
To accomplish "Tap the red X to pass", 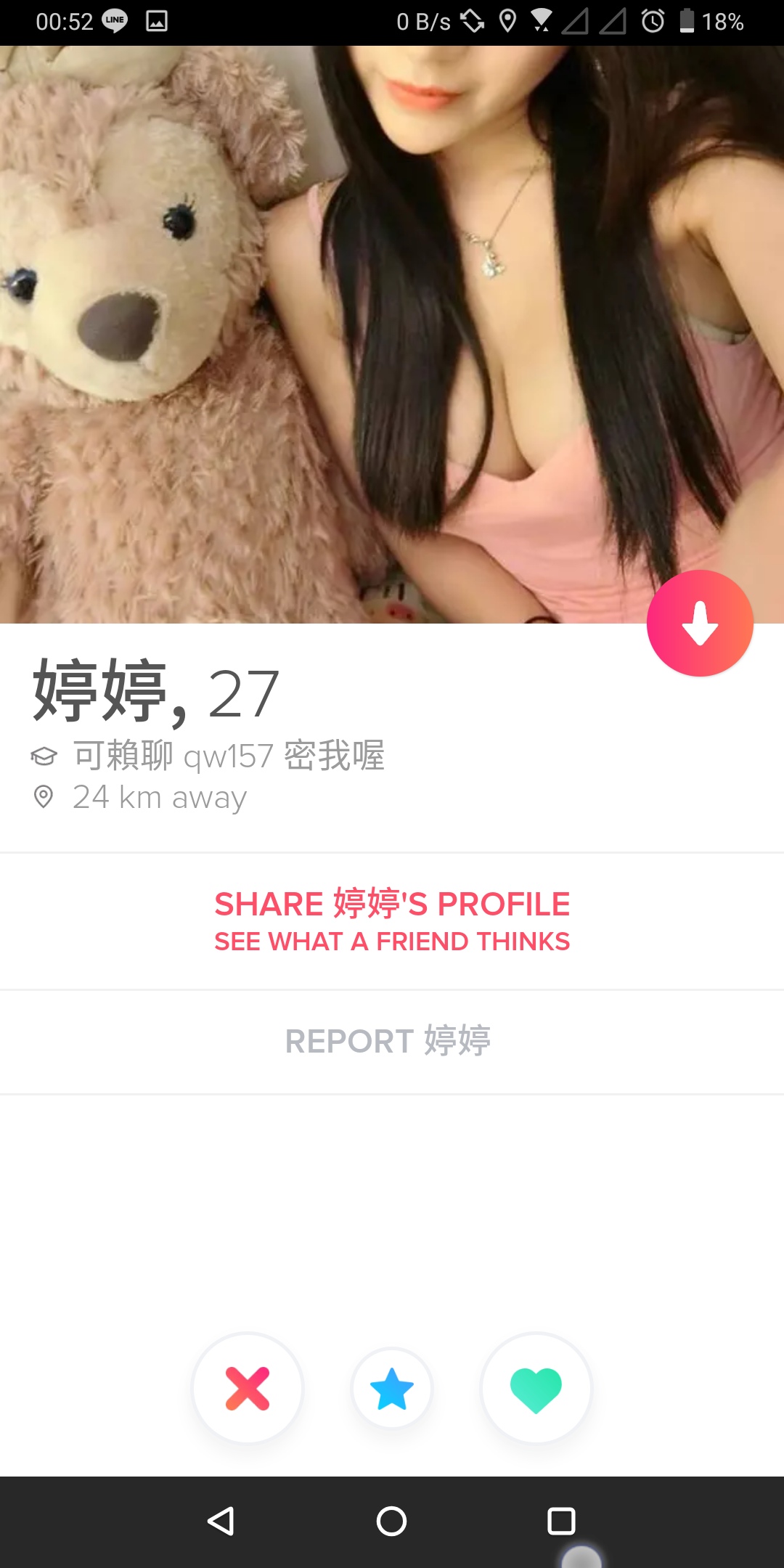I will point(248,1388).
